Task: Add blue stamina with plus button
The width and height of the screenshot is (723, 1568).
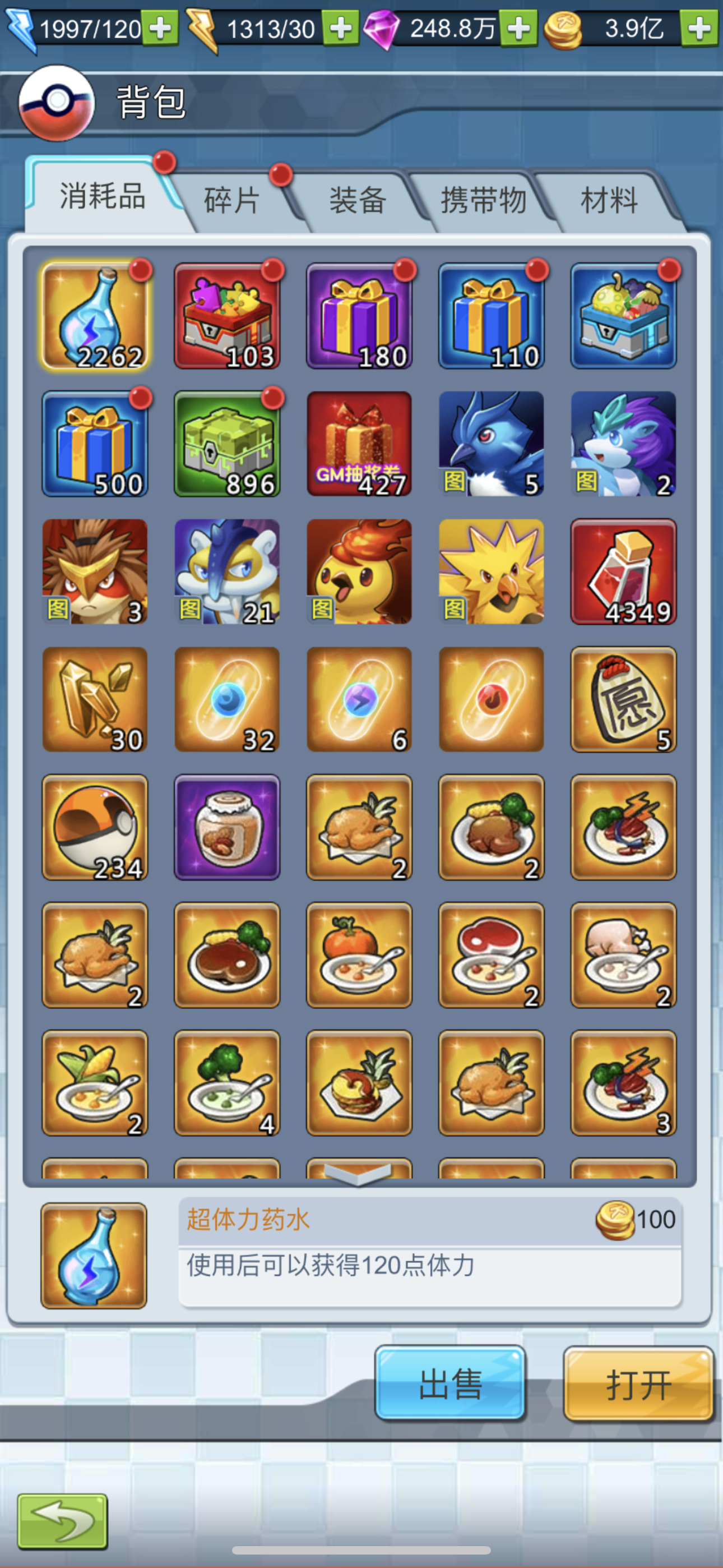Action: [x=160, y=28]
